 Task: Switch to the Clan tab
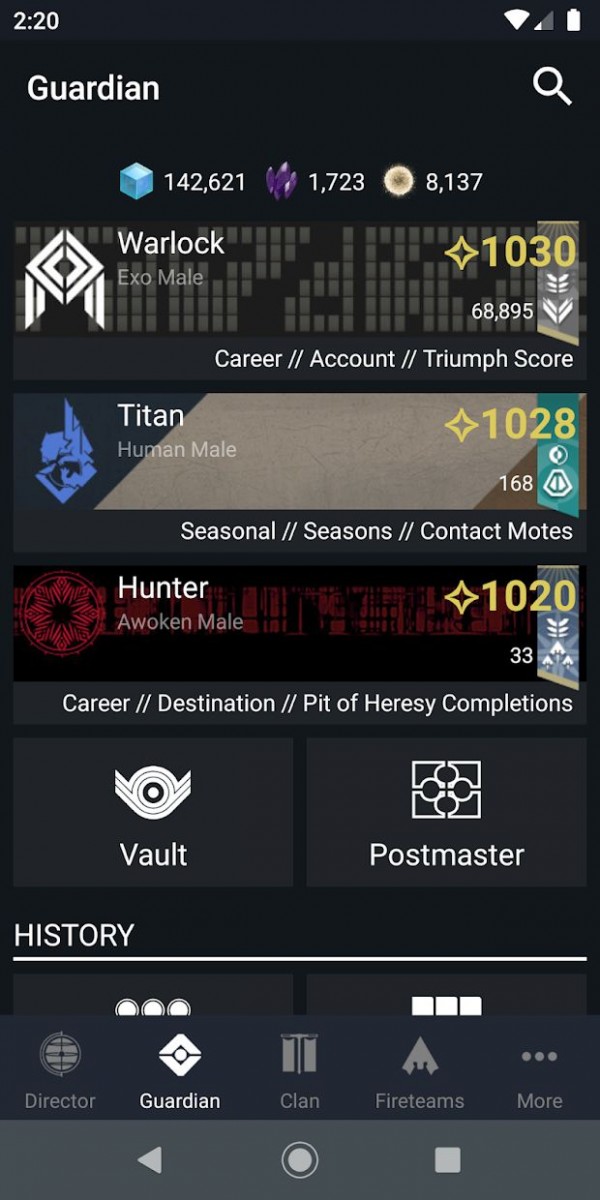coord(299,1072)
